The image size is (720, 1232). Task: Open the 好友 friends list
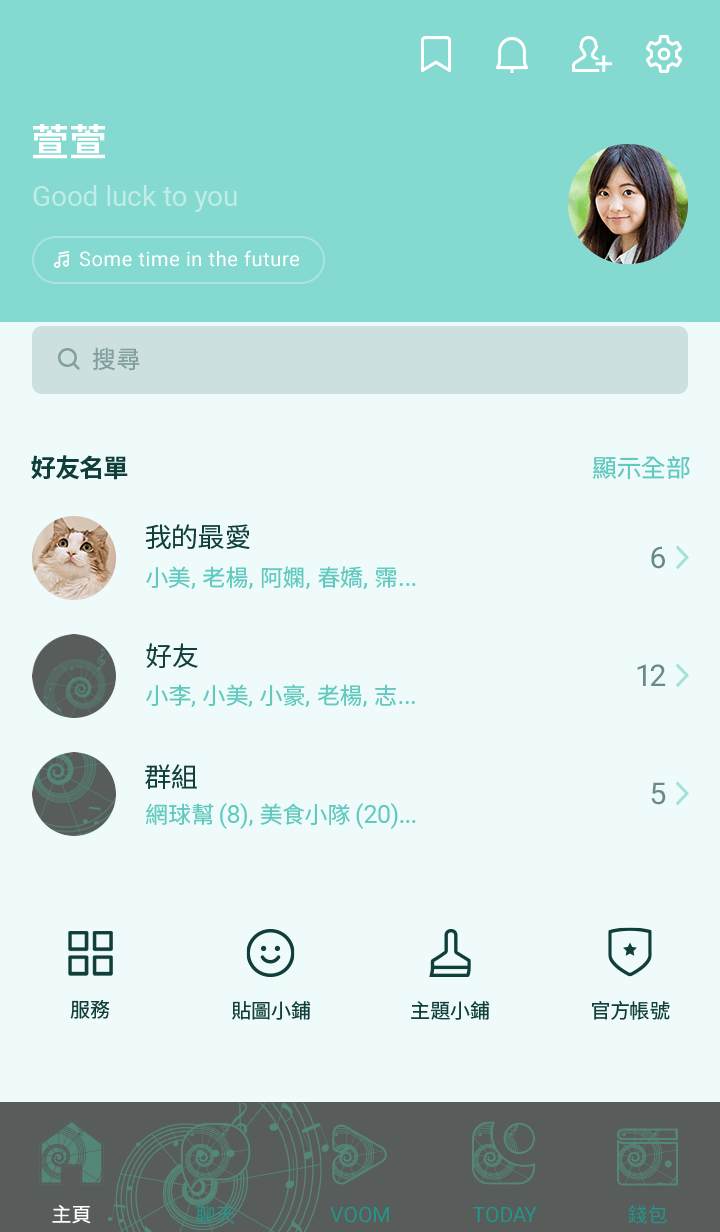point(360,676)
